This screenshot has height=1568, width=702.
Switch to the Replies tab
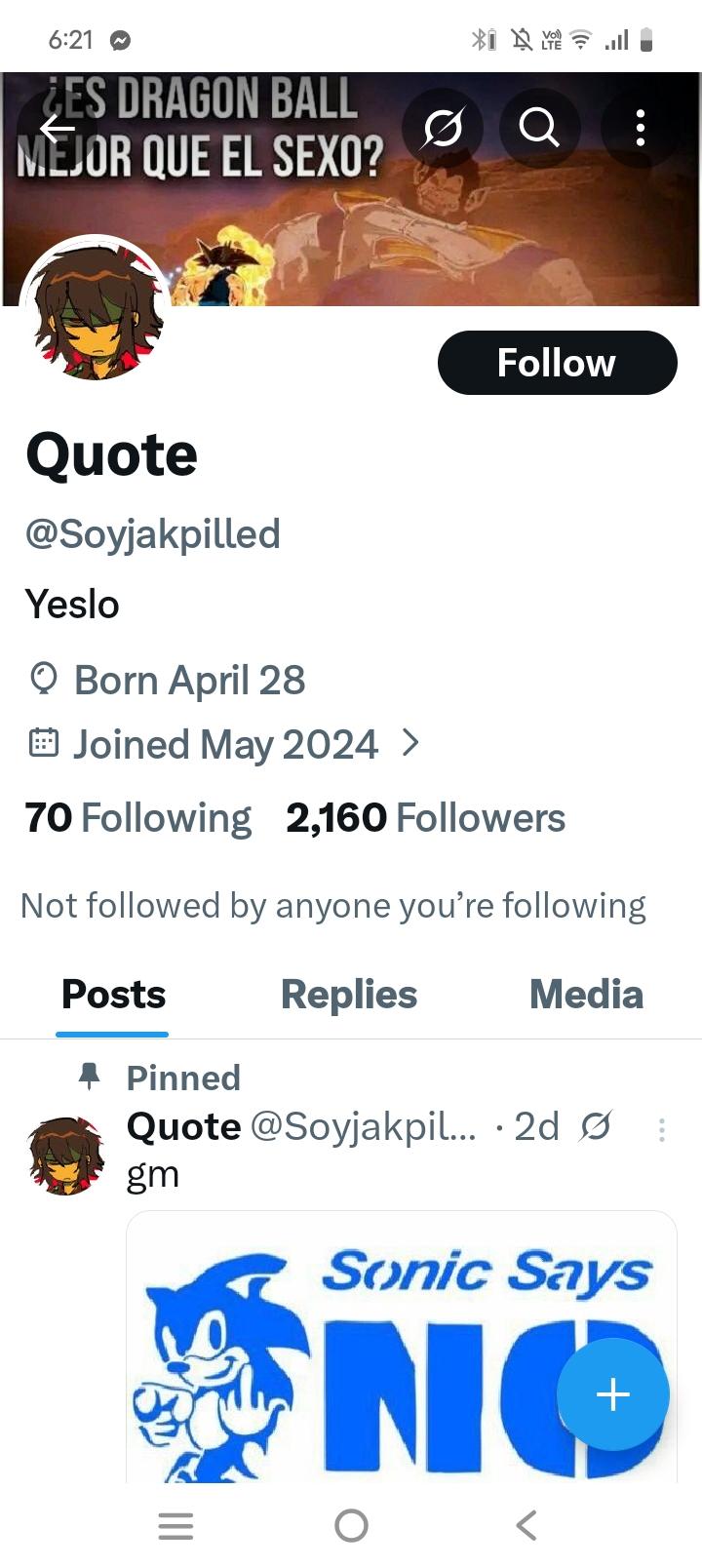click(348, 995)
